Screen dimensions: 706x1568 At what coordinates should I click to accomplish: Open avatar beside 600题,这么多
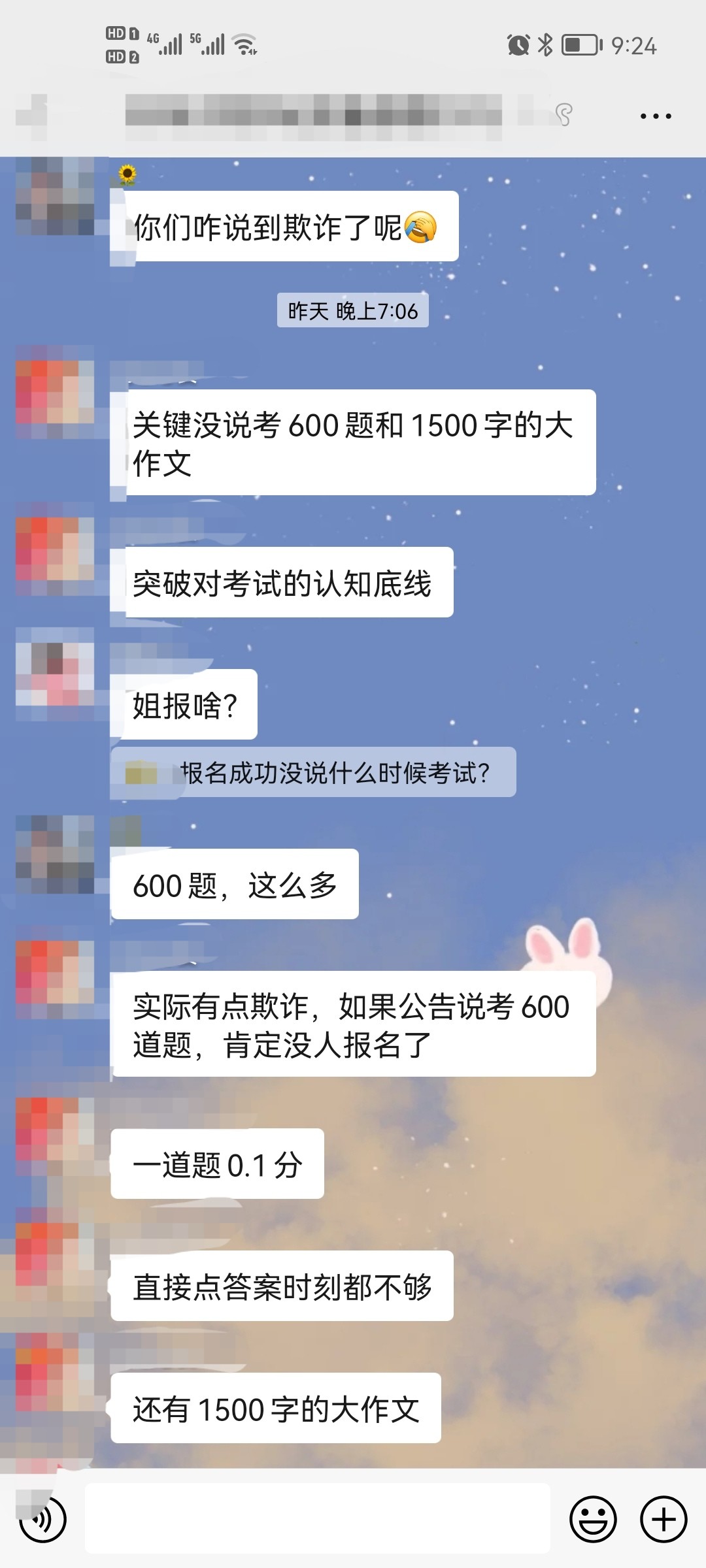[55, 854]
